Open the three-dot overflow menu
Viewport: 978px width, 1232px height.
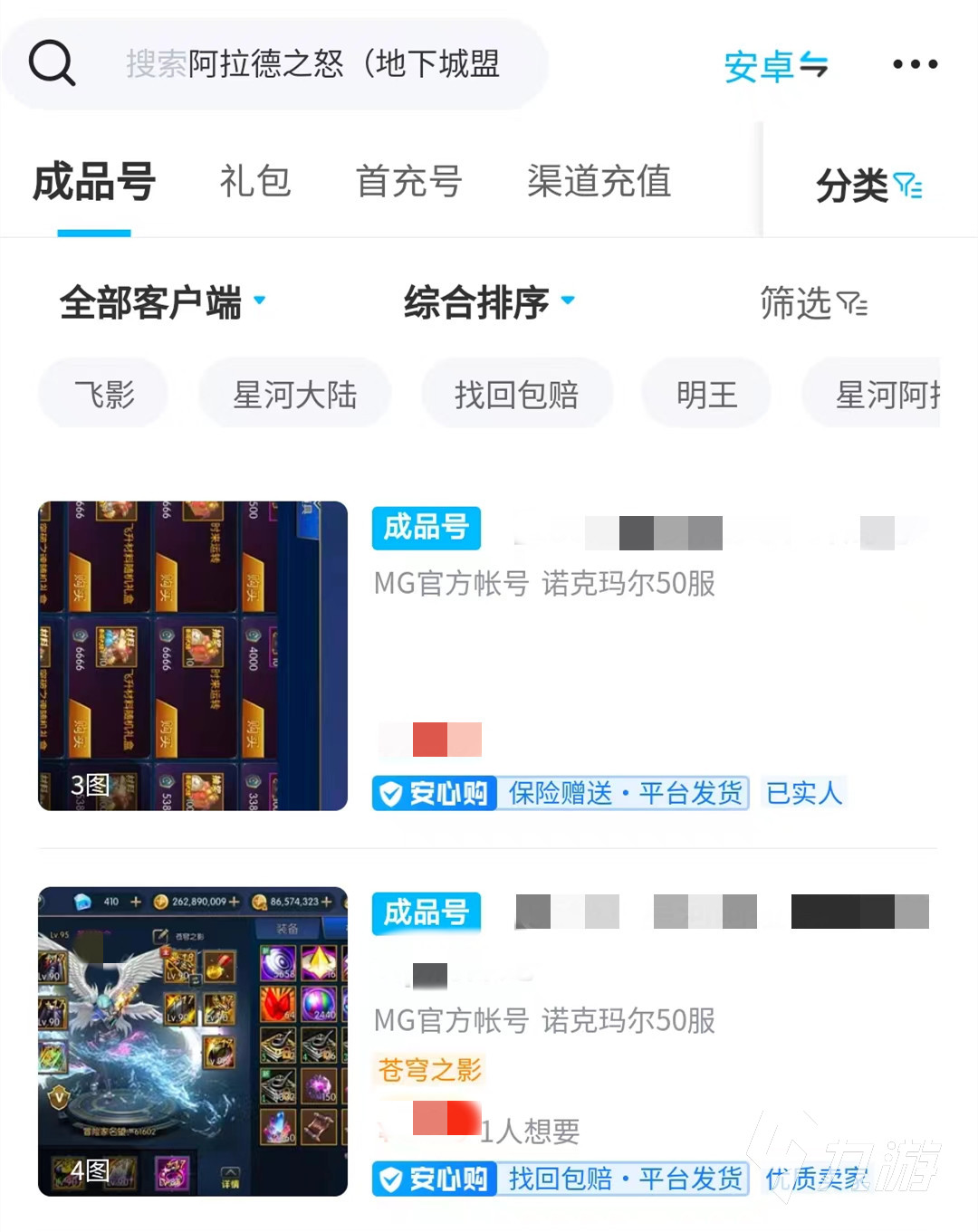click(915, 64)
